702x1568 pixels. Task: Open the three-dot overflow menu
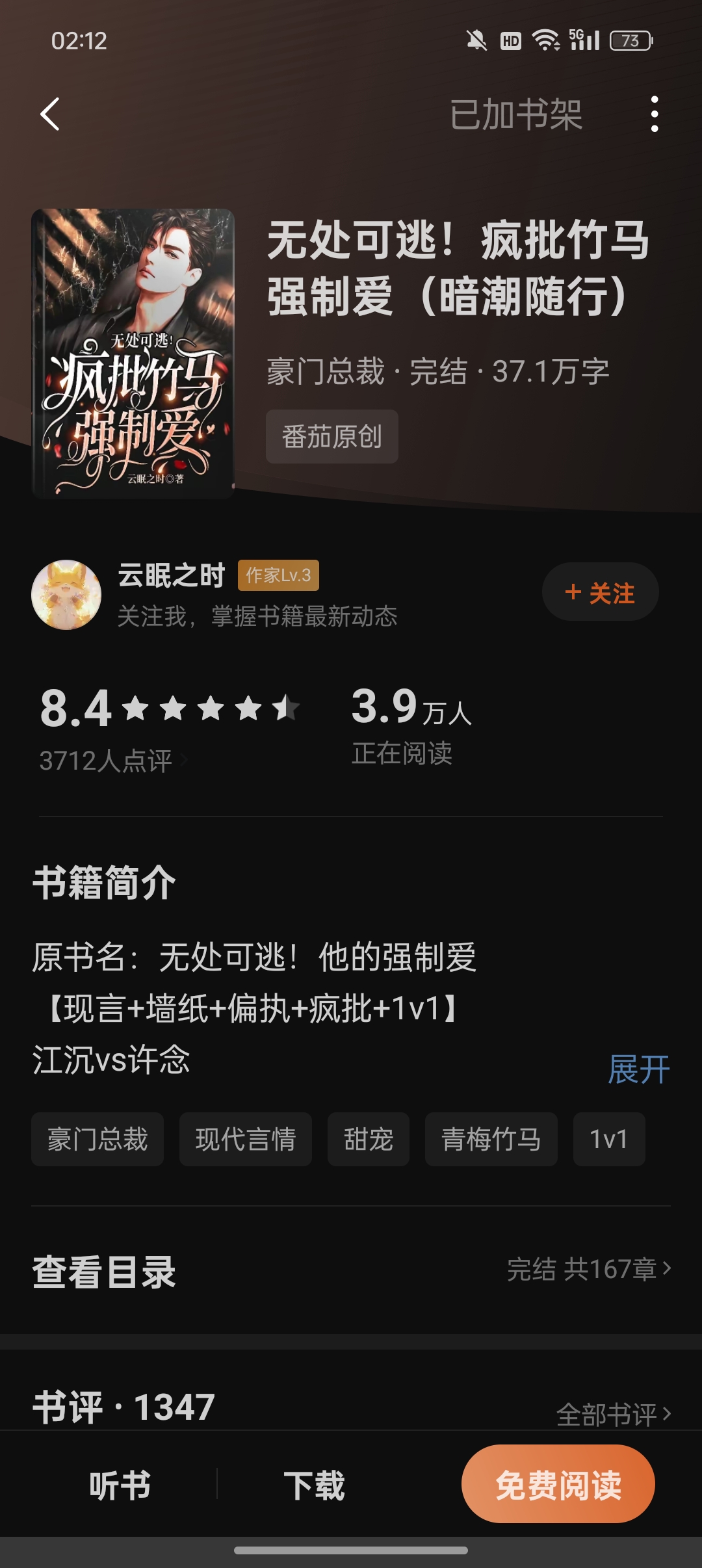655,114
